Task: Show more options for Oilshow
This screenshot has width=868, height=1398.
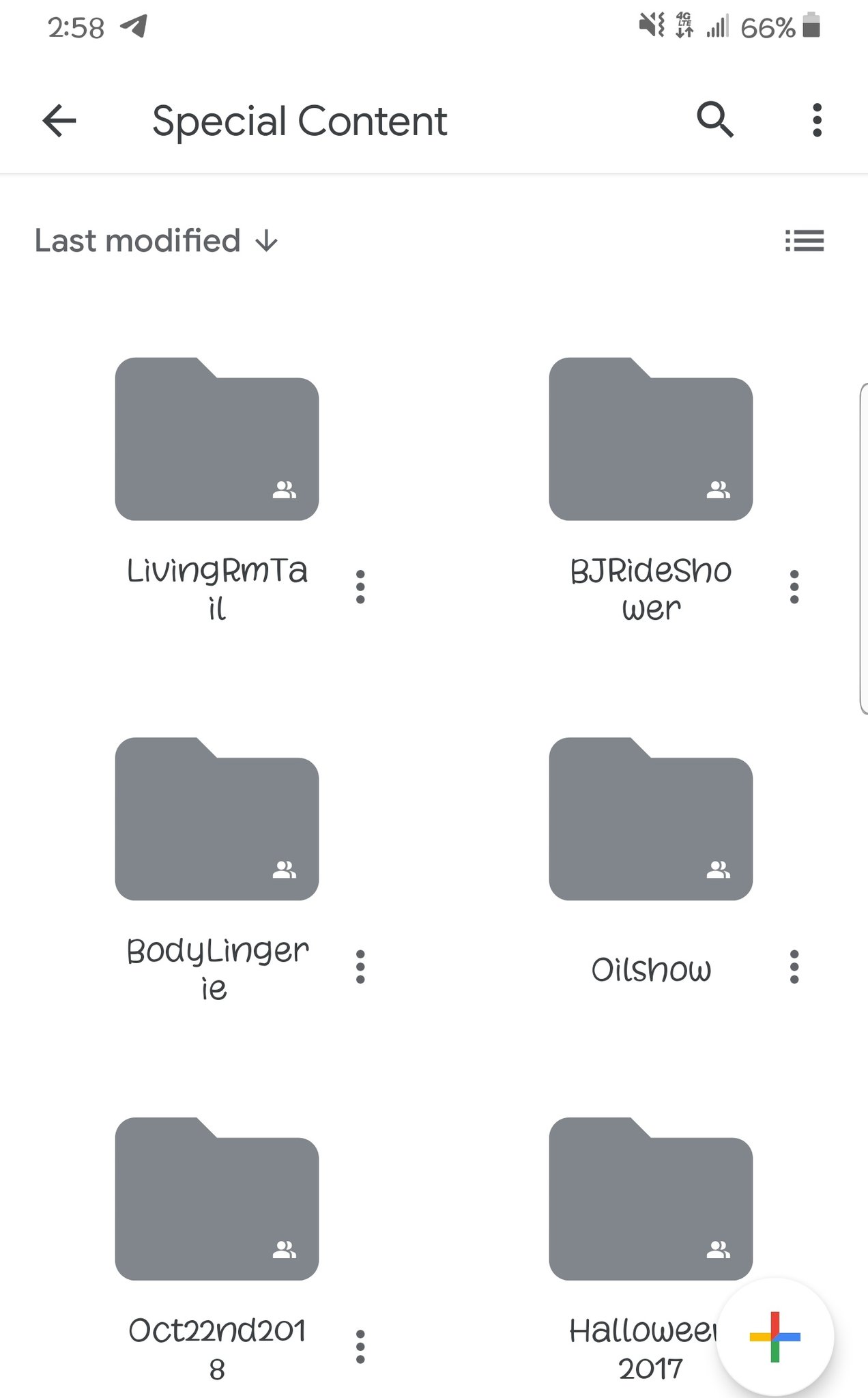Action: (x=794, y=967)
